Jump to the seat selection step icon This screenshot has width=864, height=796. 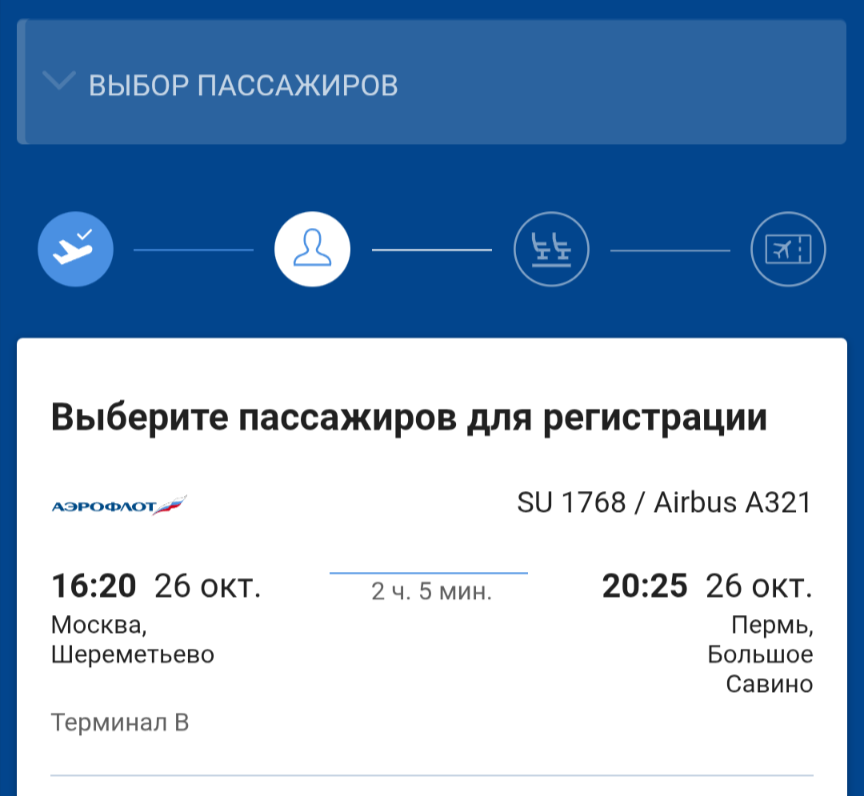click(551, 248)
